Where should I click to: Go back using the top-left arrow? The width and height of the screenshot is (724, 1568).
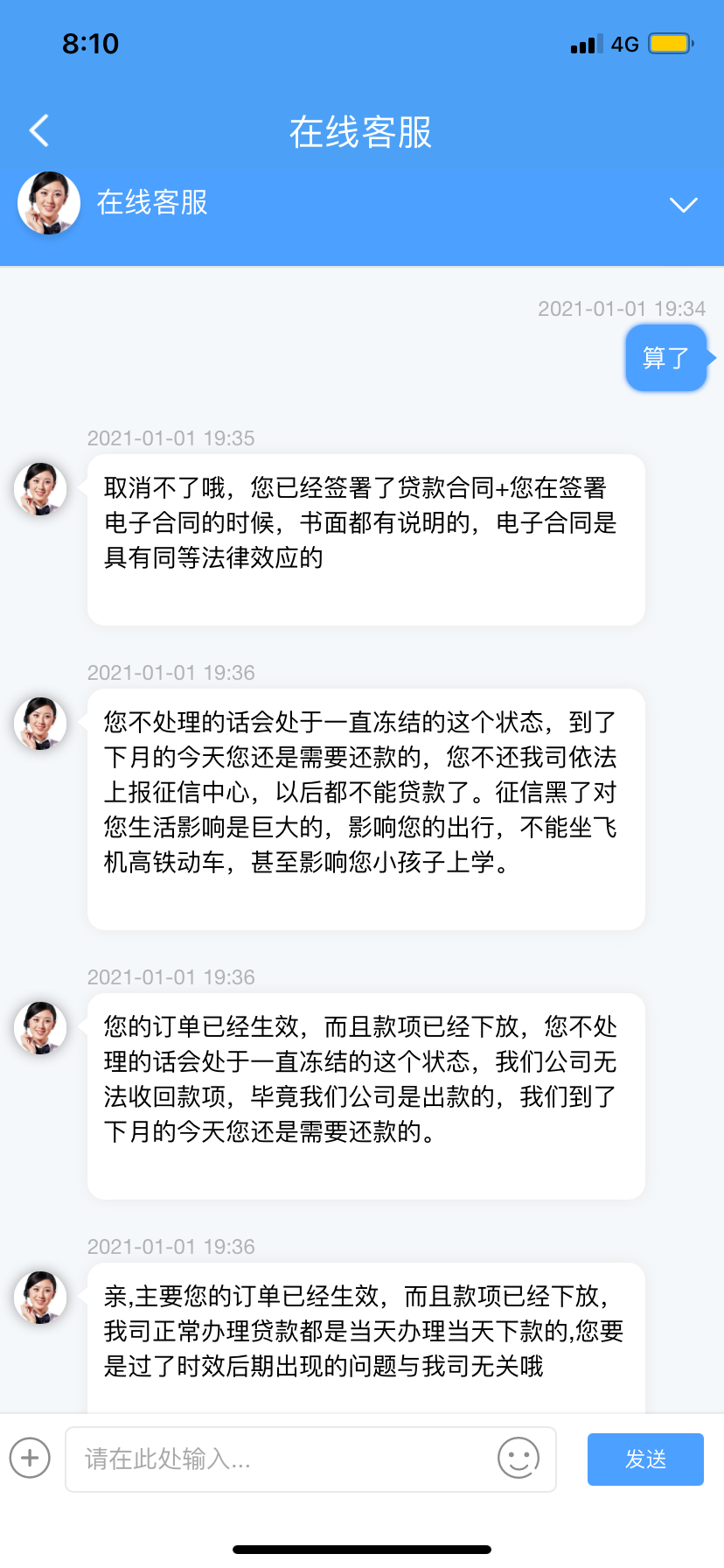click(38, 131)
